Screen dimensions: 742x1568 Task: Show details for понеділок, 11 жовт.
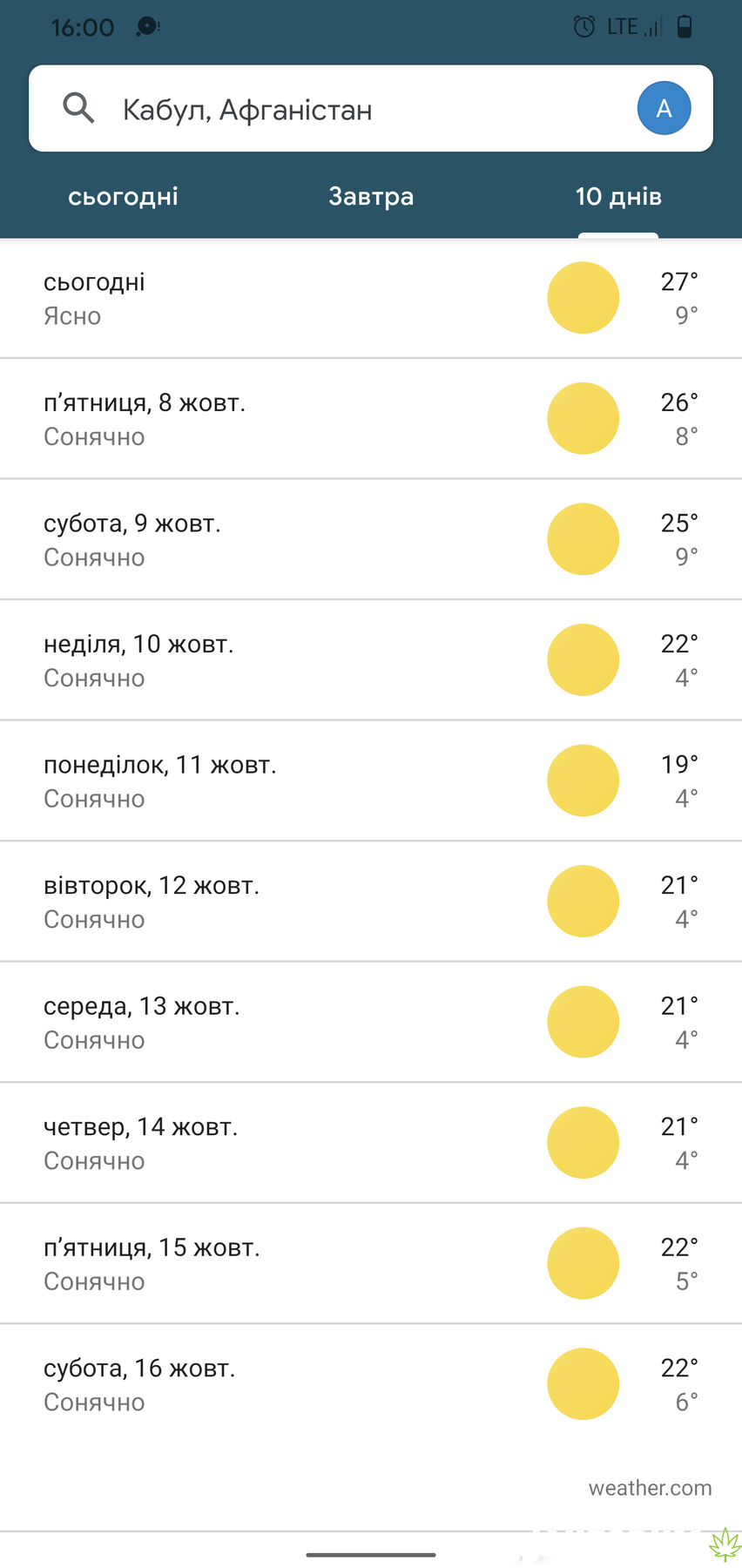coord(371,781)
